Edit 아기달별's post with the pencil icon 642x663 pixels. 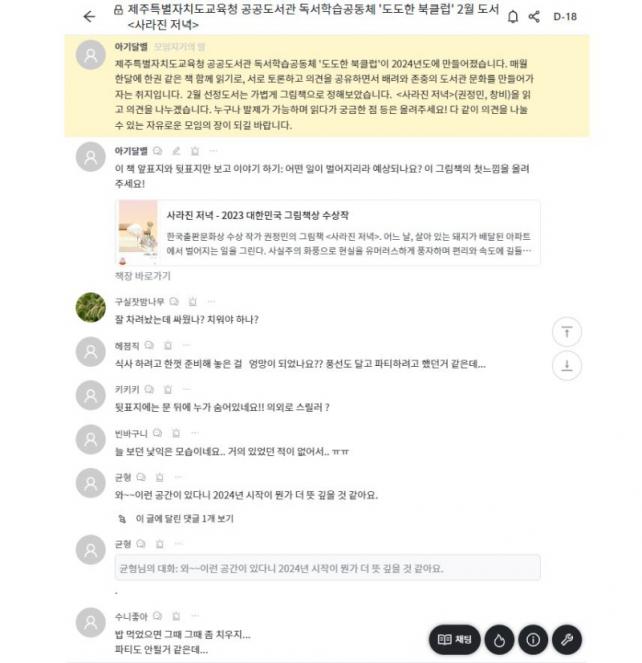click(175, 151)
